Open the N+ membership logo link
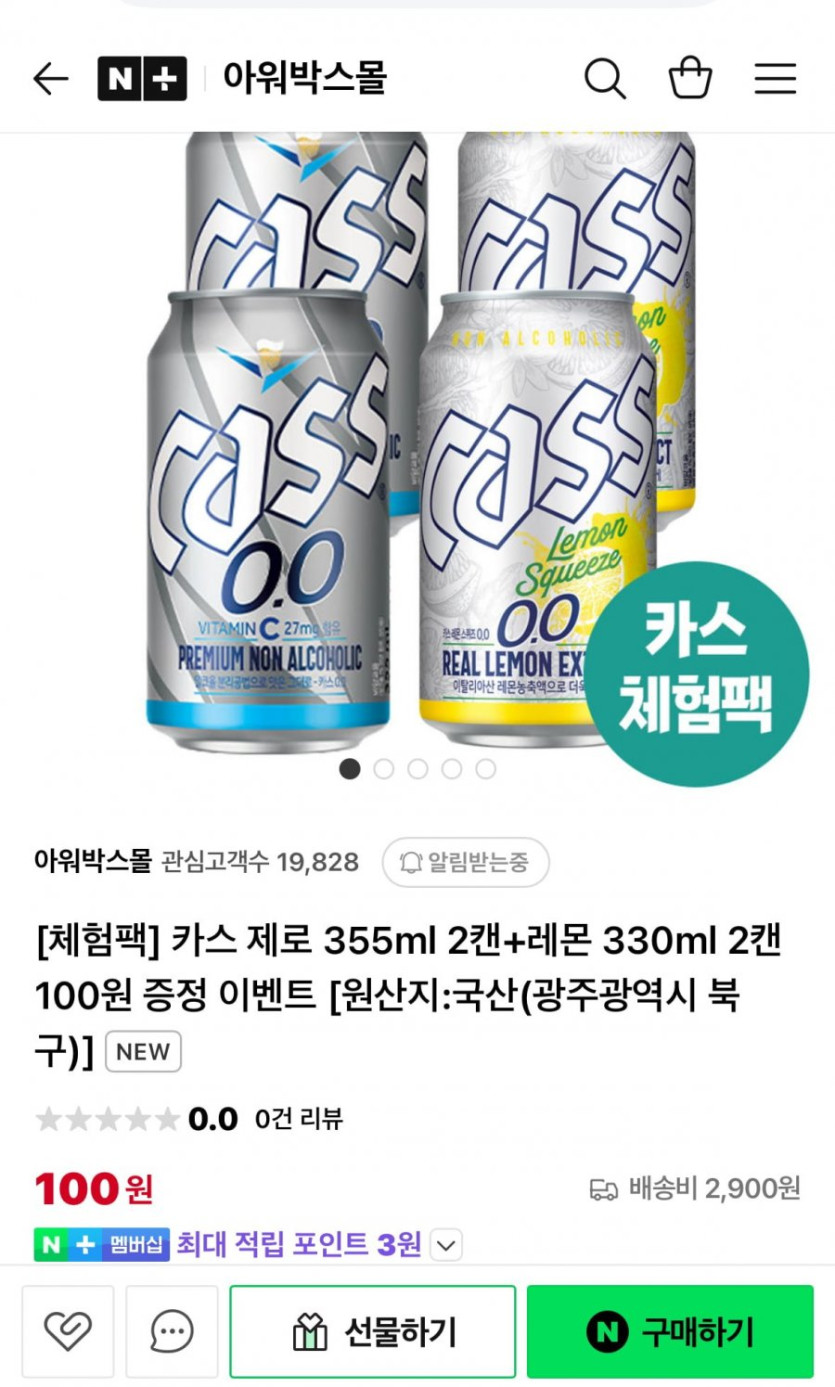The height and width of the screenshot is (1387, 835). coord(142,79)
